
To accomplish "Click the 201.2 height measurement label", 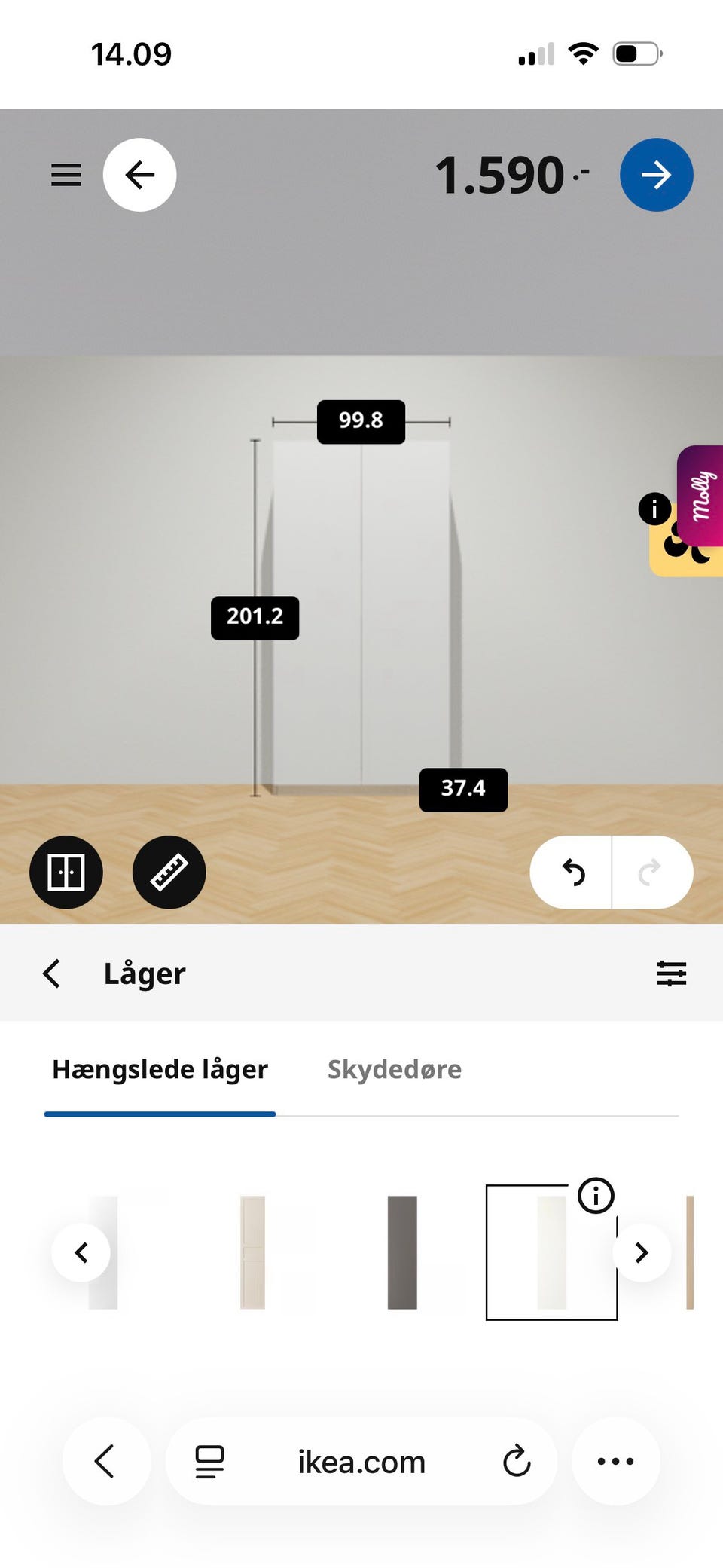I will tap(255, 617).
